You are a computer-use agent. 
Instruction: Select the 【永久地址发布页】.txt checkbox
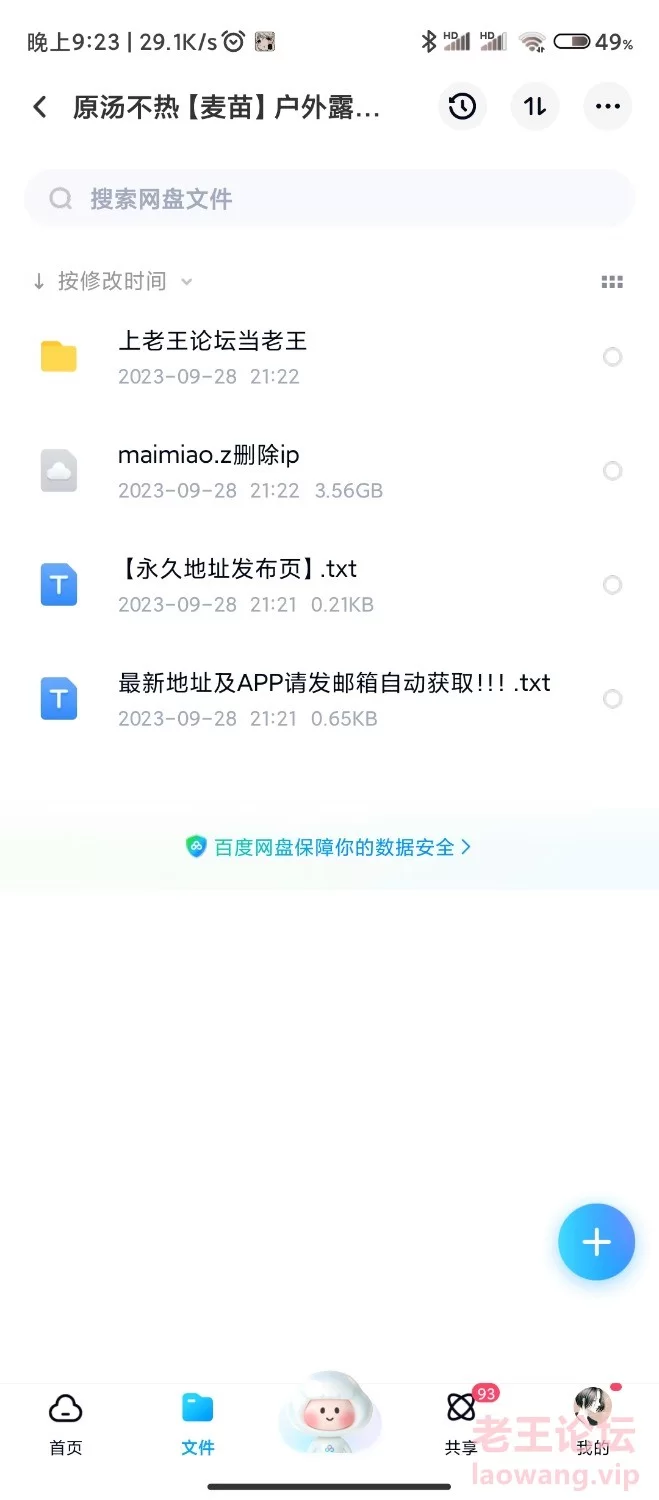pos(612,585)
